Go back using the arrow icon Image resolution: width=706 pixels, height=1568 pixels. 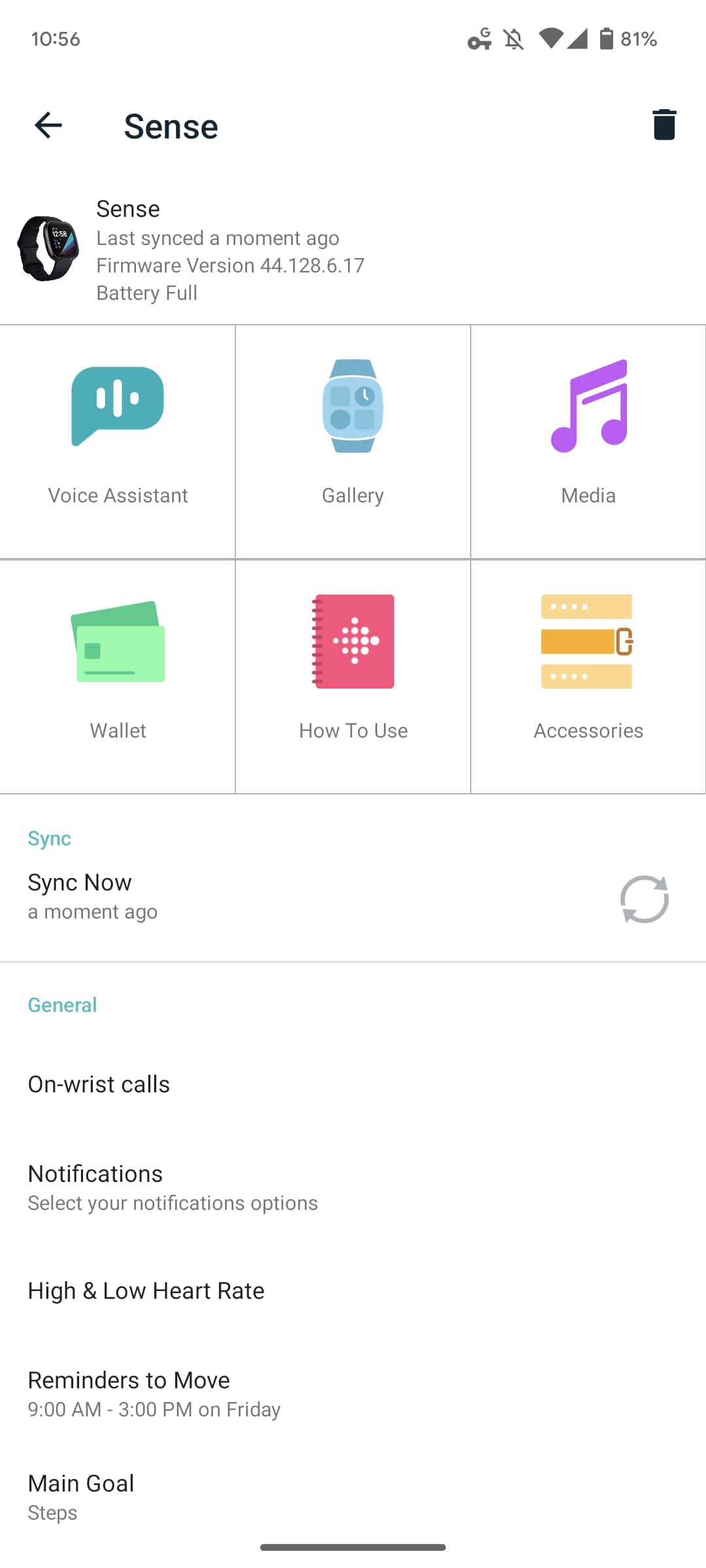tap(48, 125)
